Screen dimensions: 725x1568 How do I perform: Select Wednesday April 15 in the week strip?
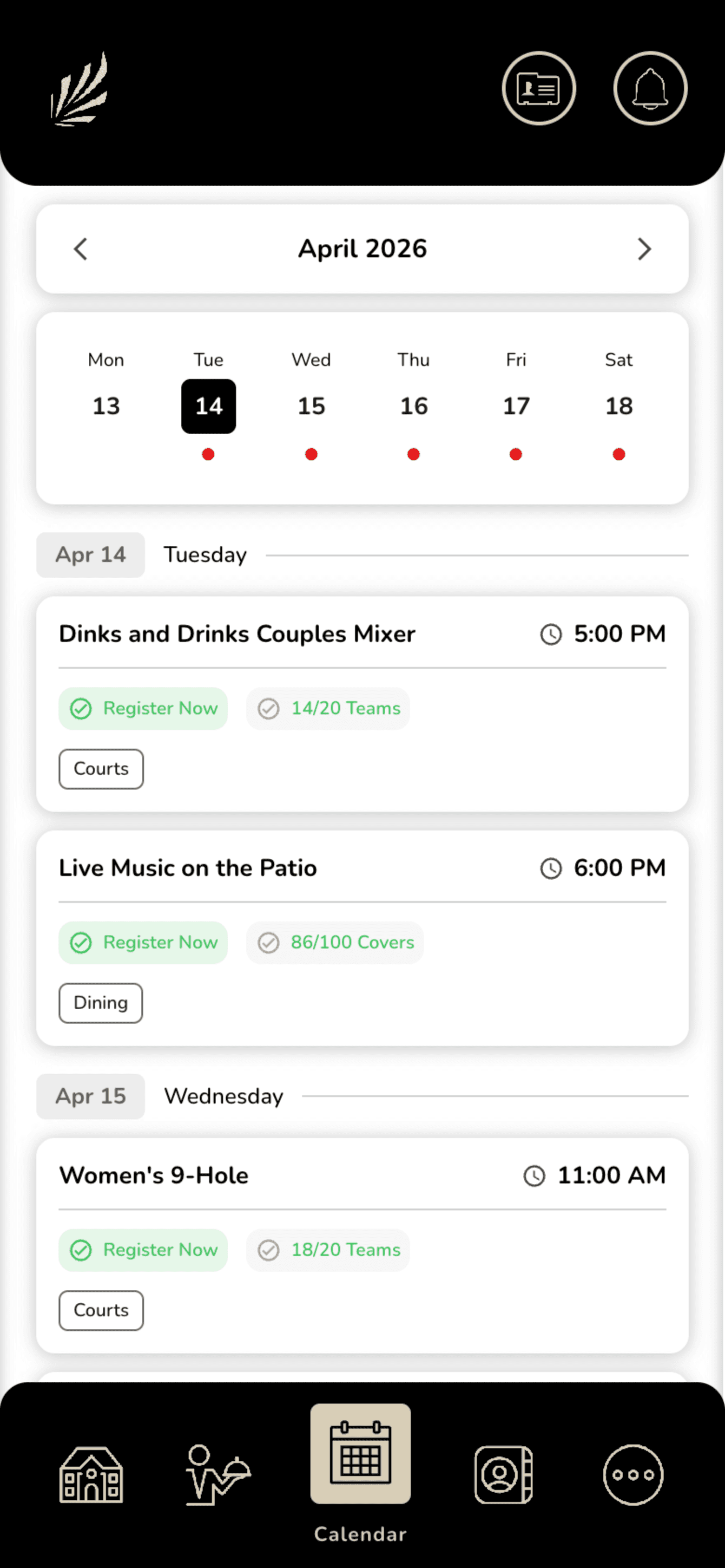311,405
